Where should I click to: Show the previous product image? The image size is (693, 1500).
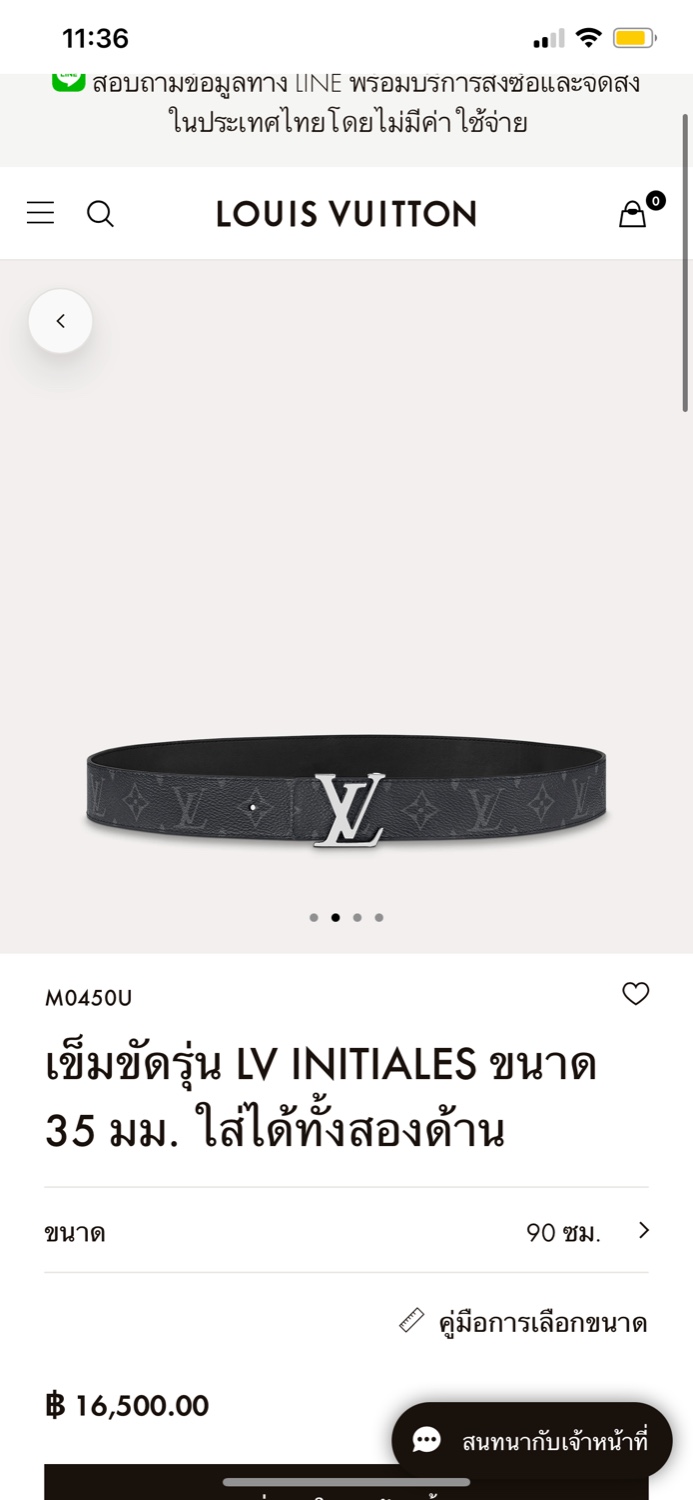coord(60,321)
